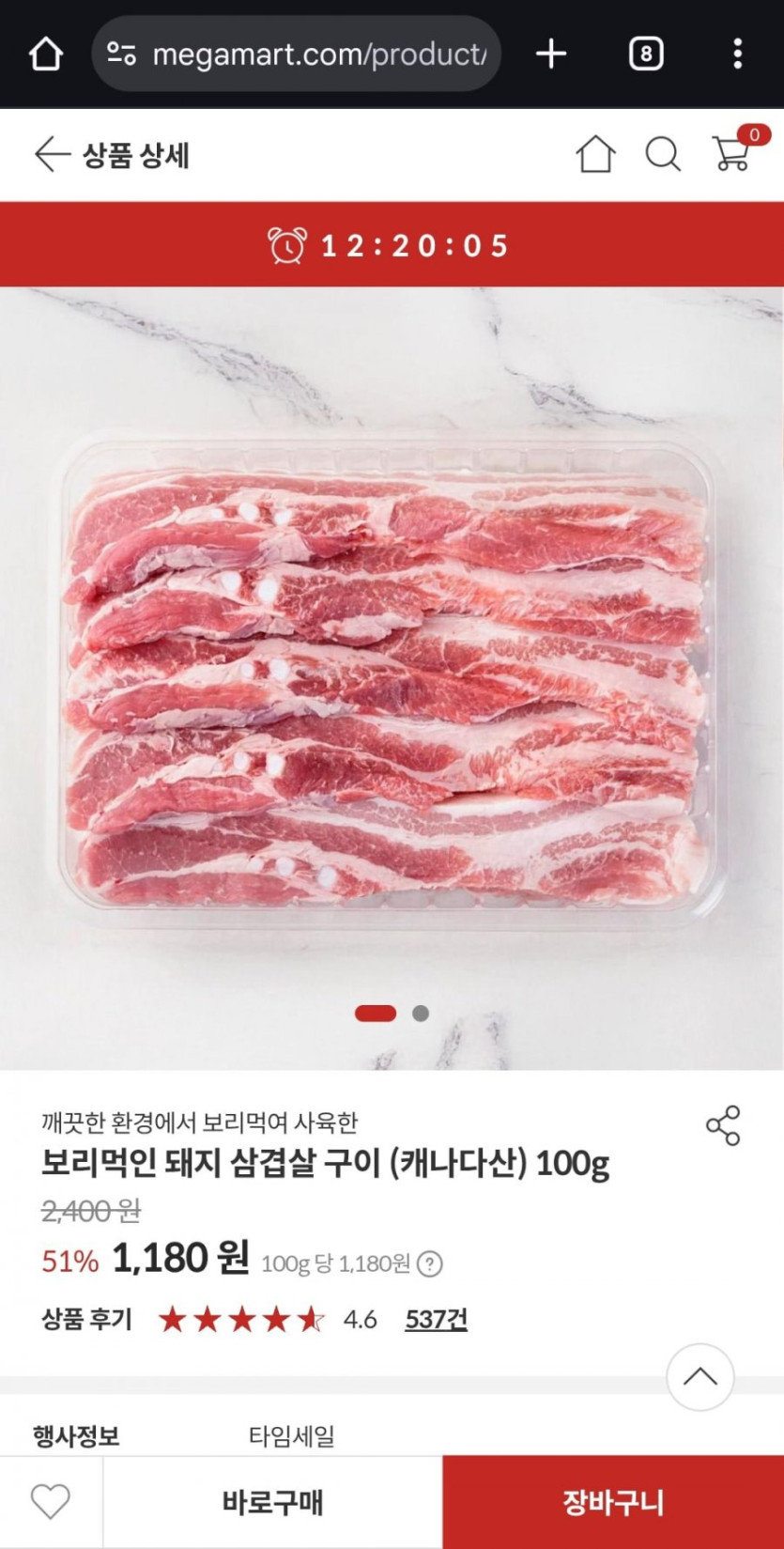Go to the browser home page
Screen dimensions: 784x1549
click(x=45, y=54)
